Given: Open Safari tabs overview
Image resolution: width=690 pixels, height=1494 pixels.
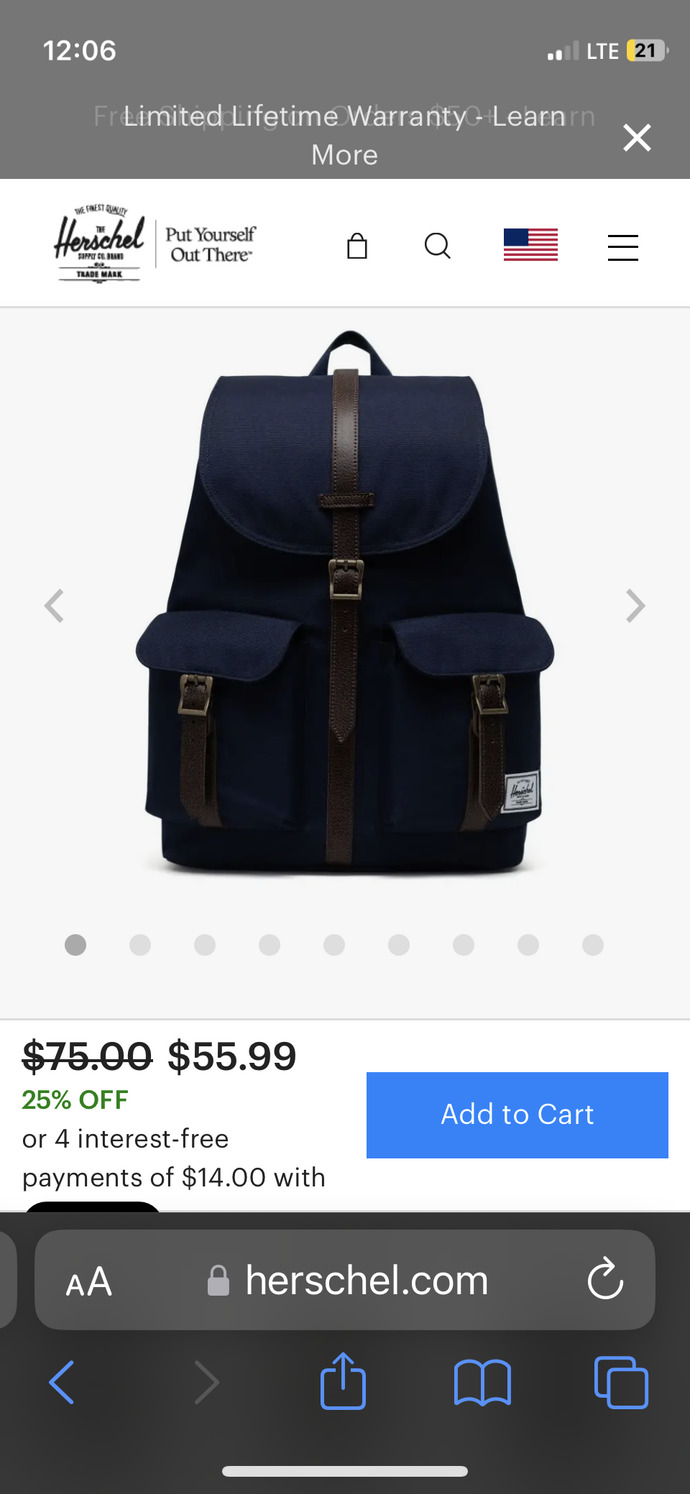Looking at the screenshot, I should point(621,1383).
